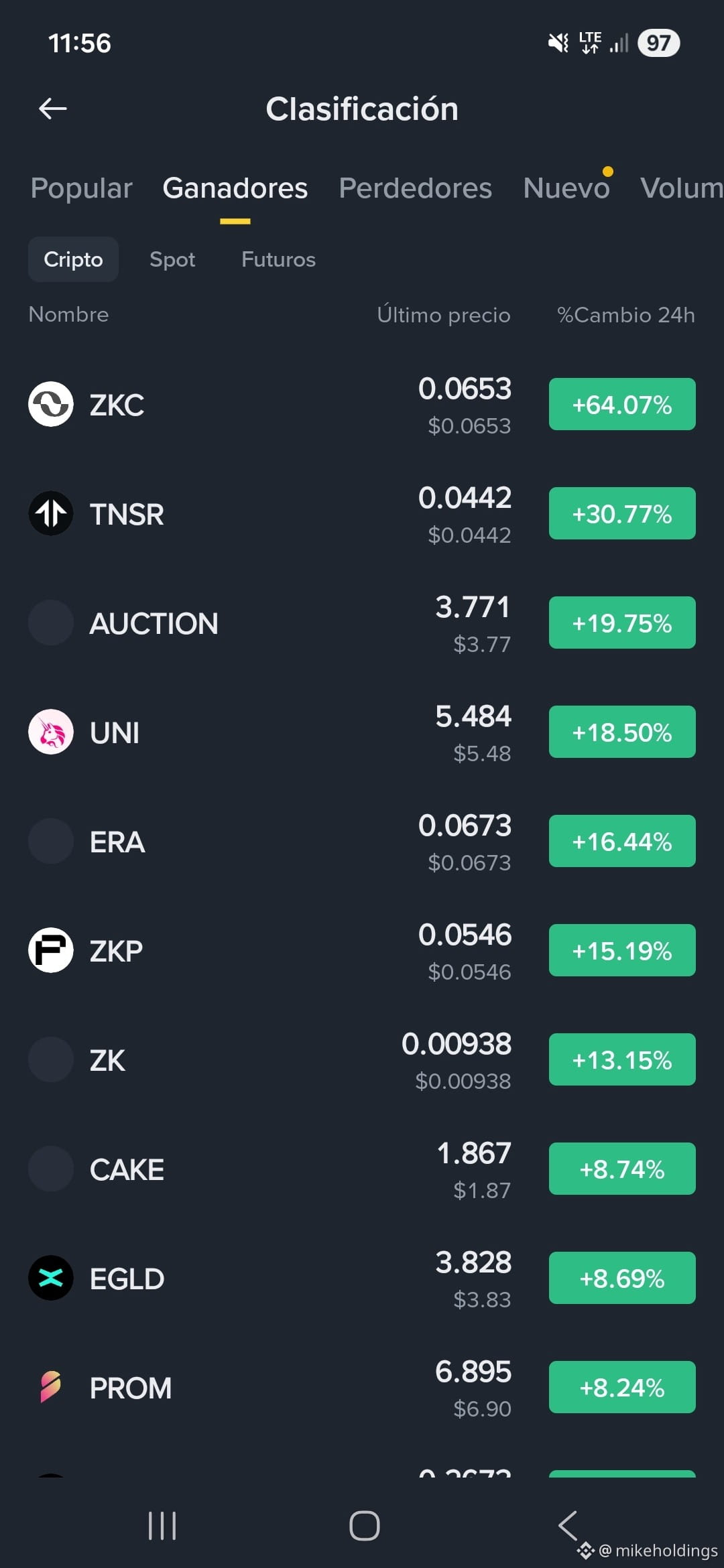
Task: Open the ZKC row
Action: (362, 405)
